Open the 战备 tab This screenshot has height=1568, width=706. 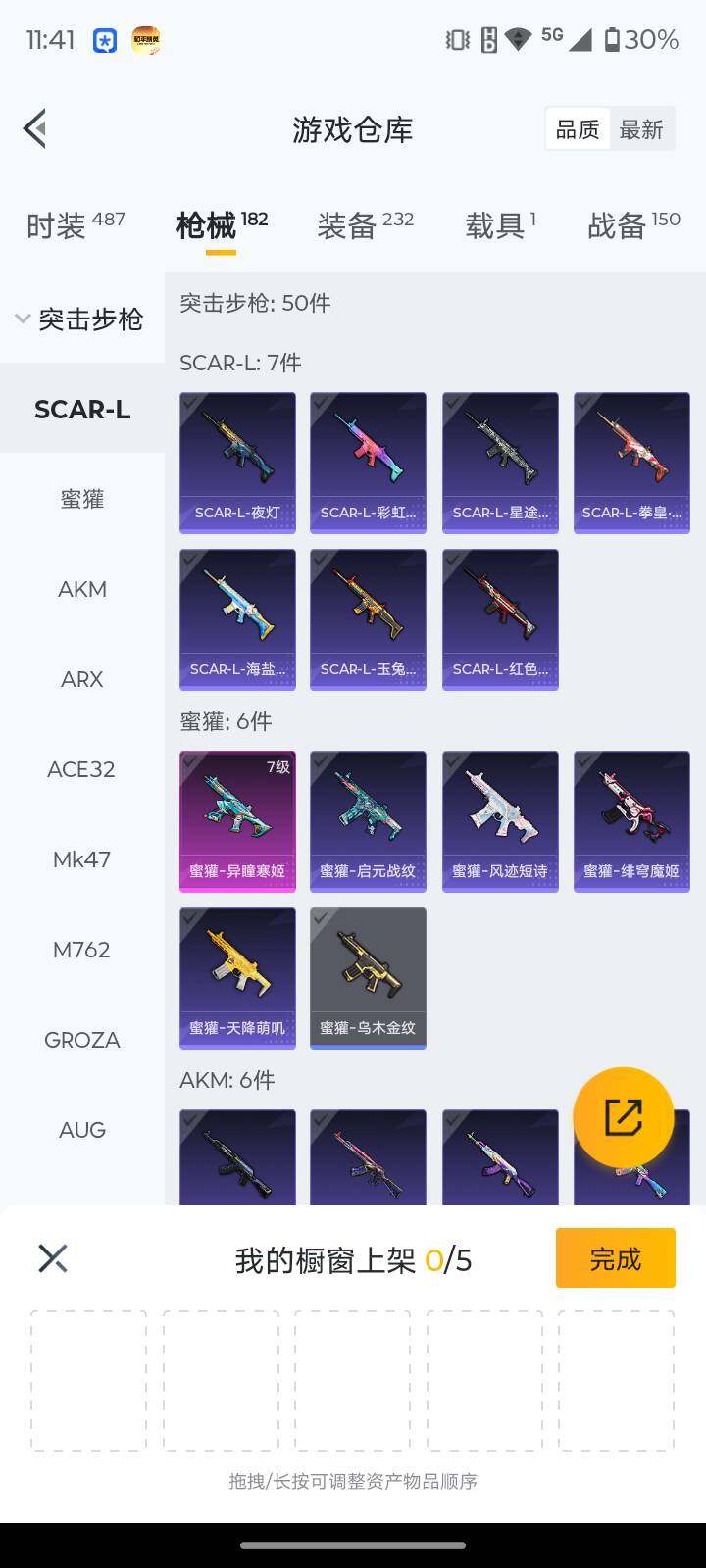632,225
